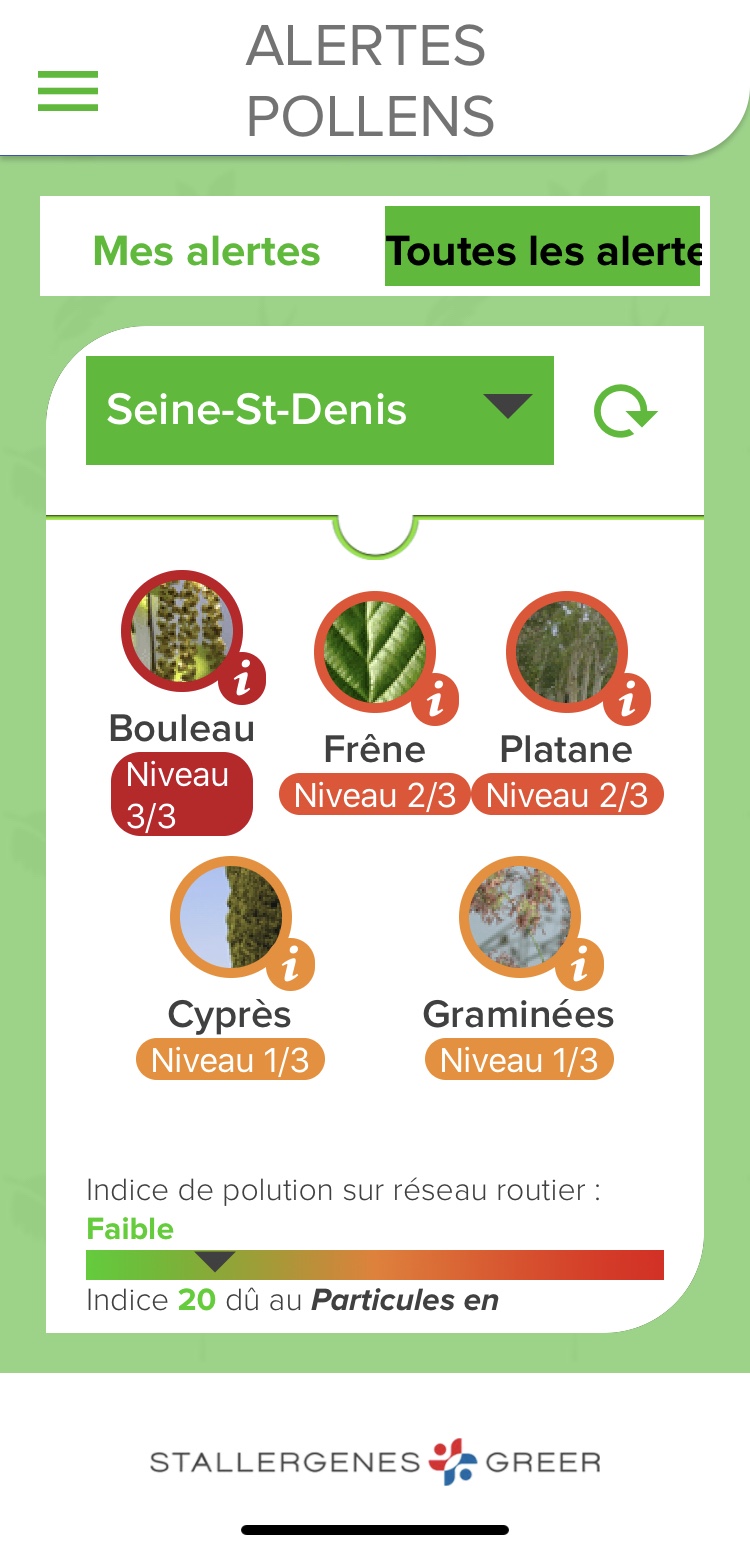Check Cyprès pollen details
The height and width of the screenshot is (1551, 750).
pos(291,966)
